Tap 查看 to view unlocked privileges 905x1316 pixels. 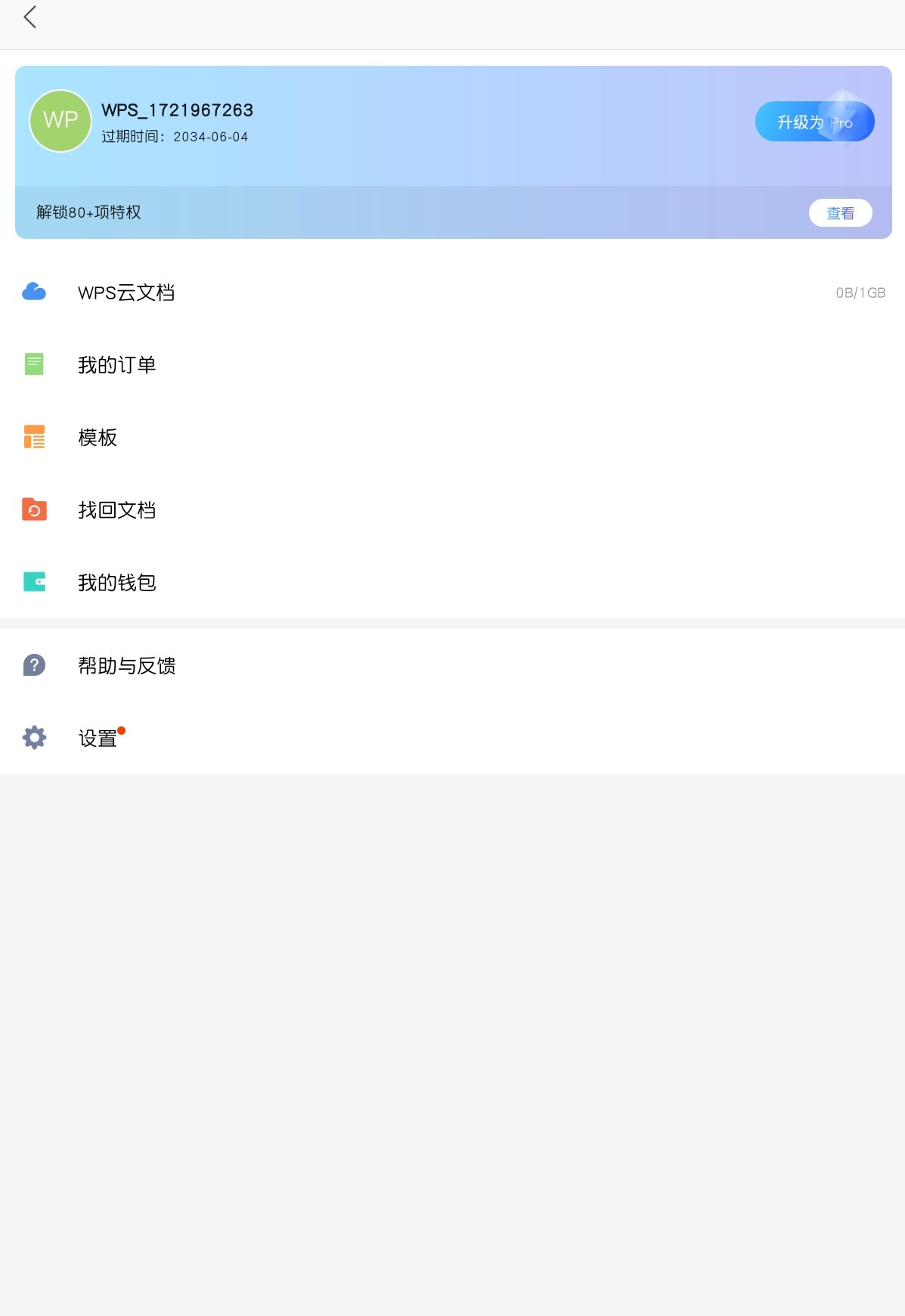840,213
